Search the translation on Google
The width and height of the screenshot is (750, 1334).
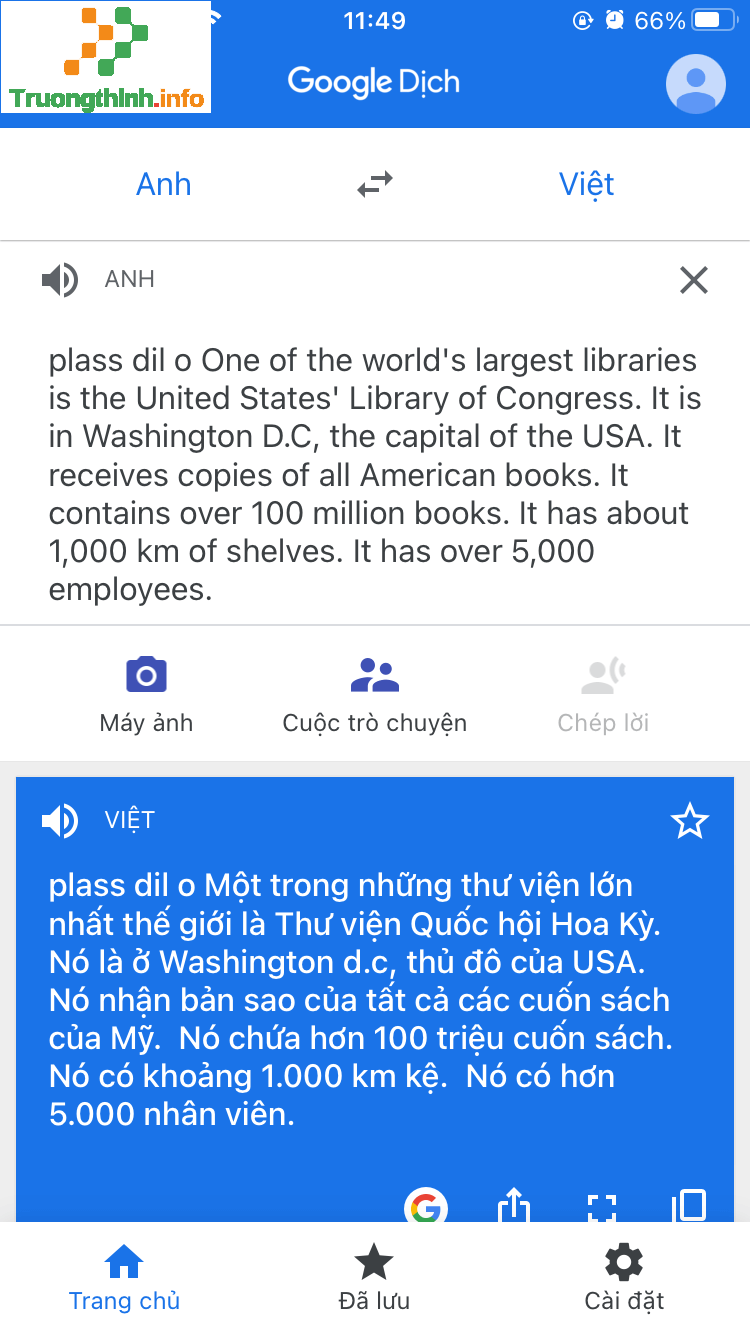pyautogui.click(x=426, y=1206)
